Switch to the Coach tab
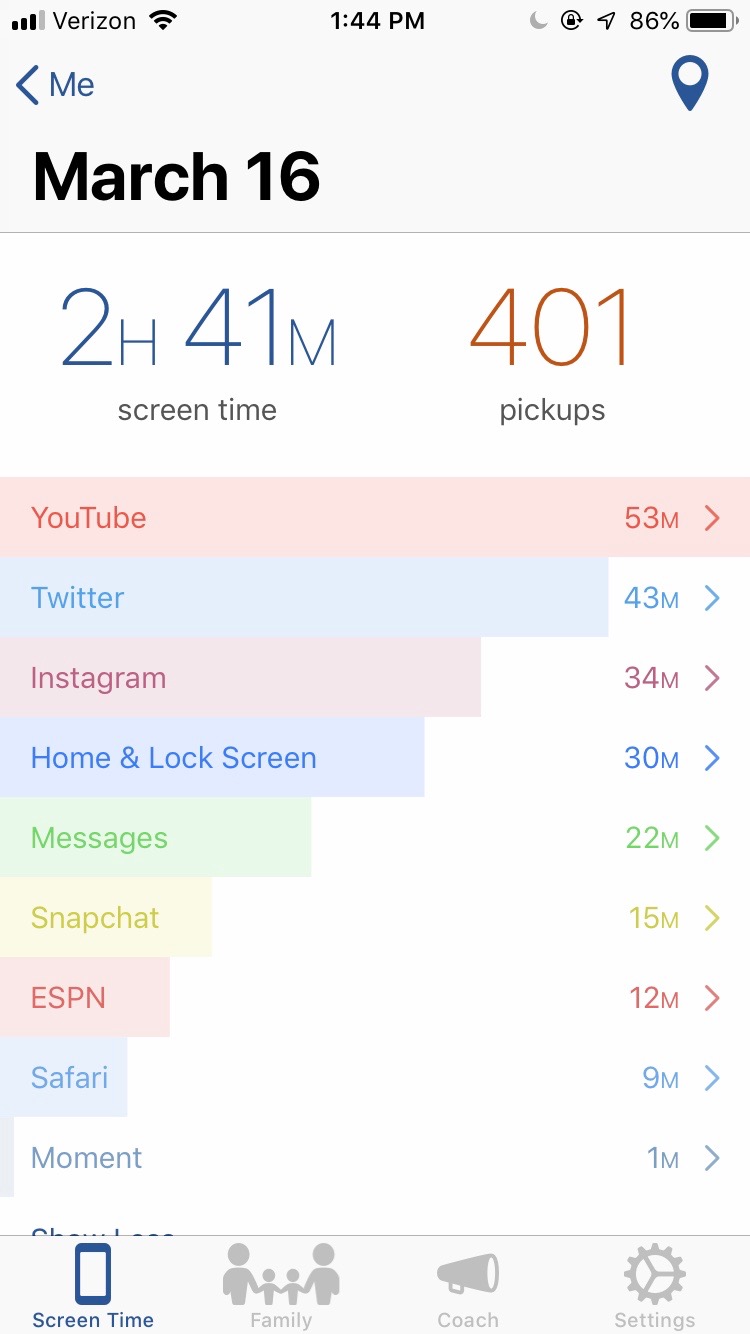Image resolution: width=750 pixels, height=1334 pixels. pos(468,1286)
